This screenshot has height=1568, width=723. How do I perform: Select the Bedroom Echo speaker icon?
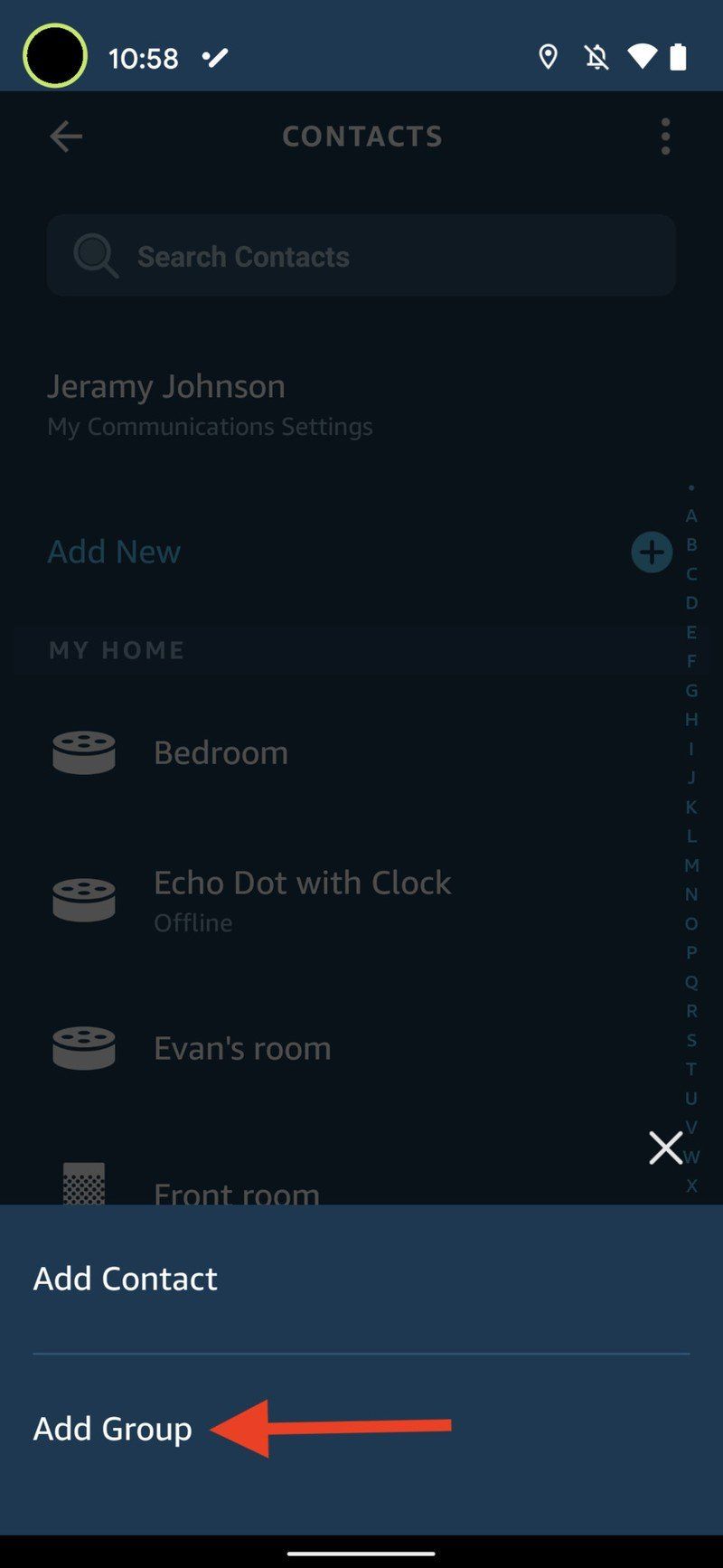[83, 751]
